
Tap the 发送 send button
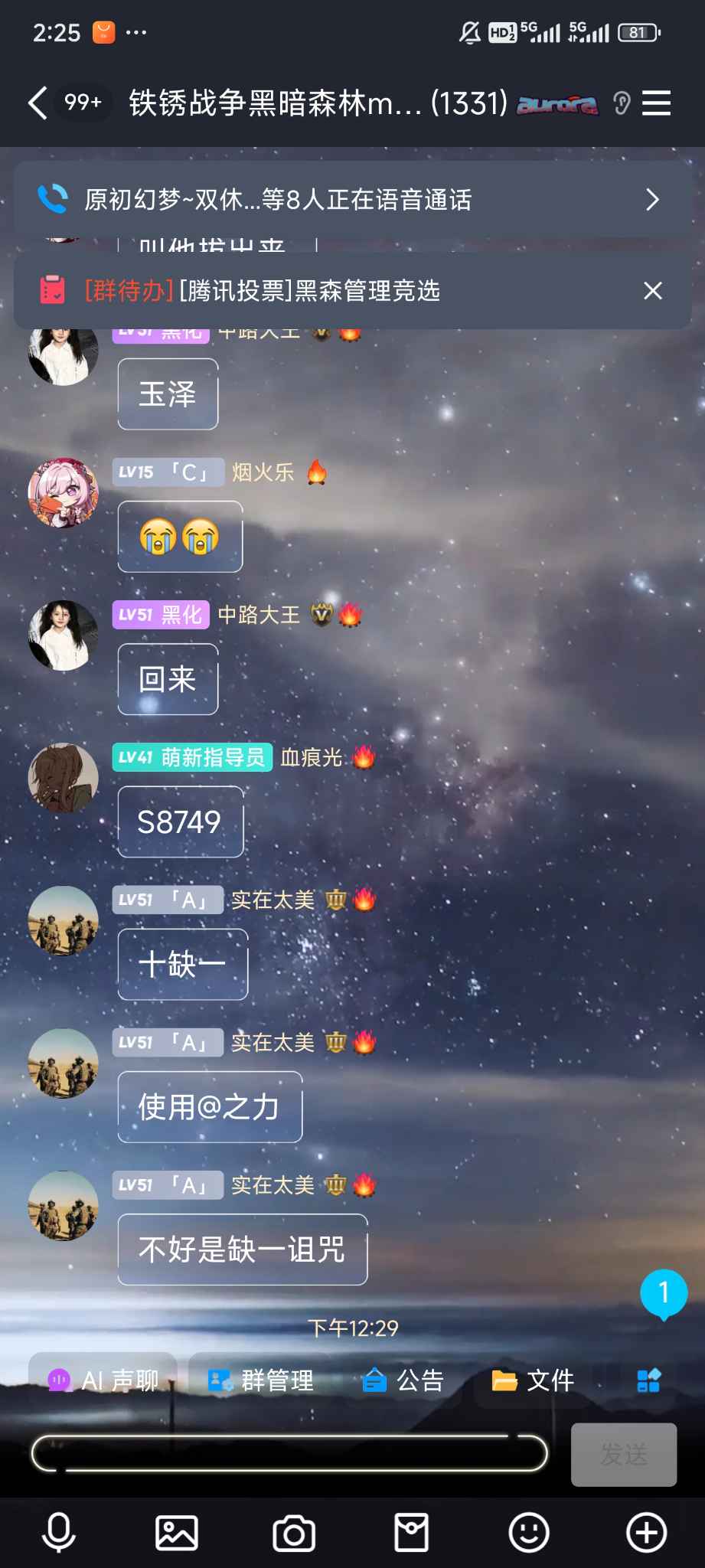(x=624, y=1454)
